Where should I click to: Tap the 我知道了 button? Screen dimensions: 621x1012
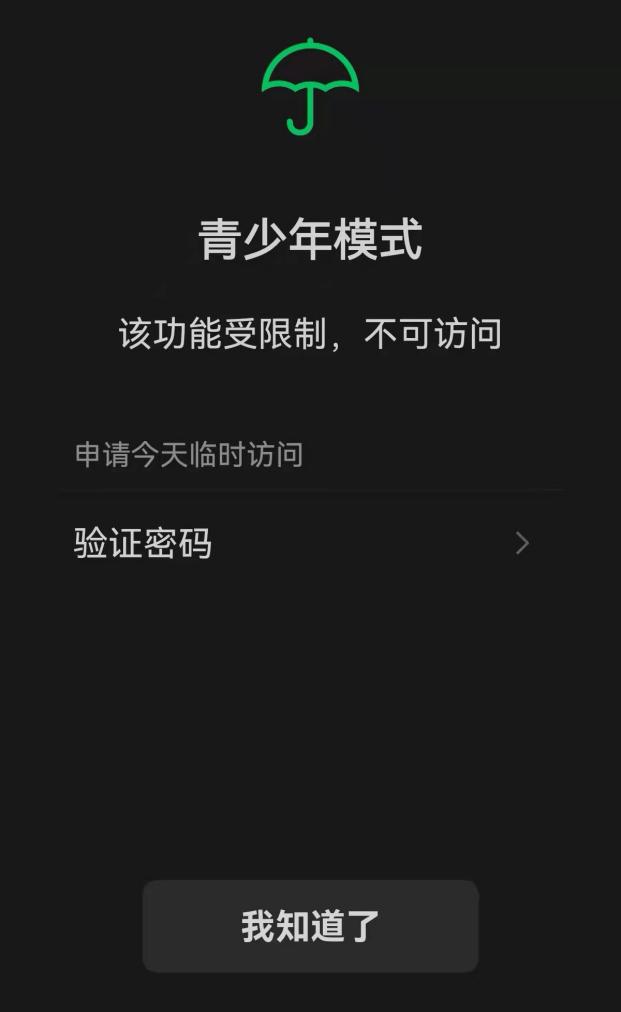click(x=310, y=926)
